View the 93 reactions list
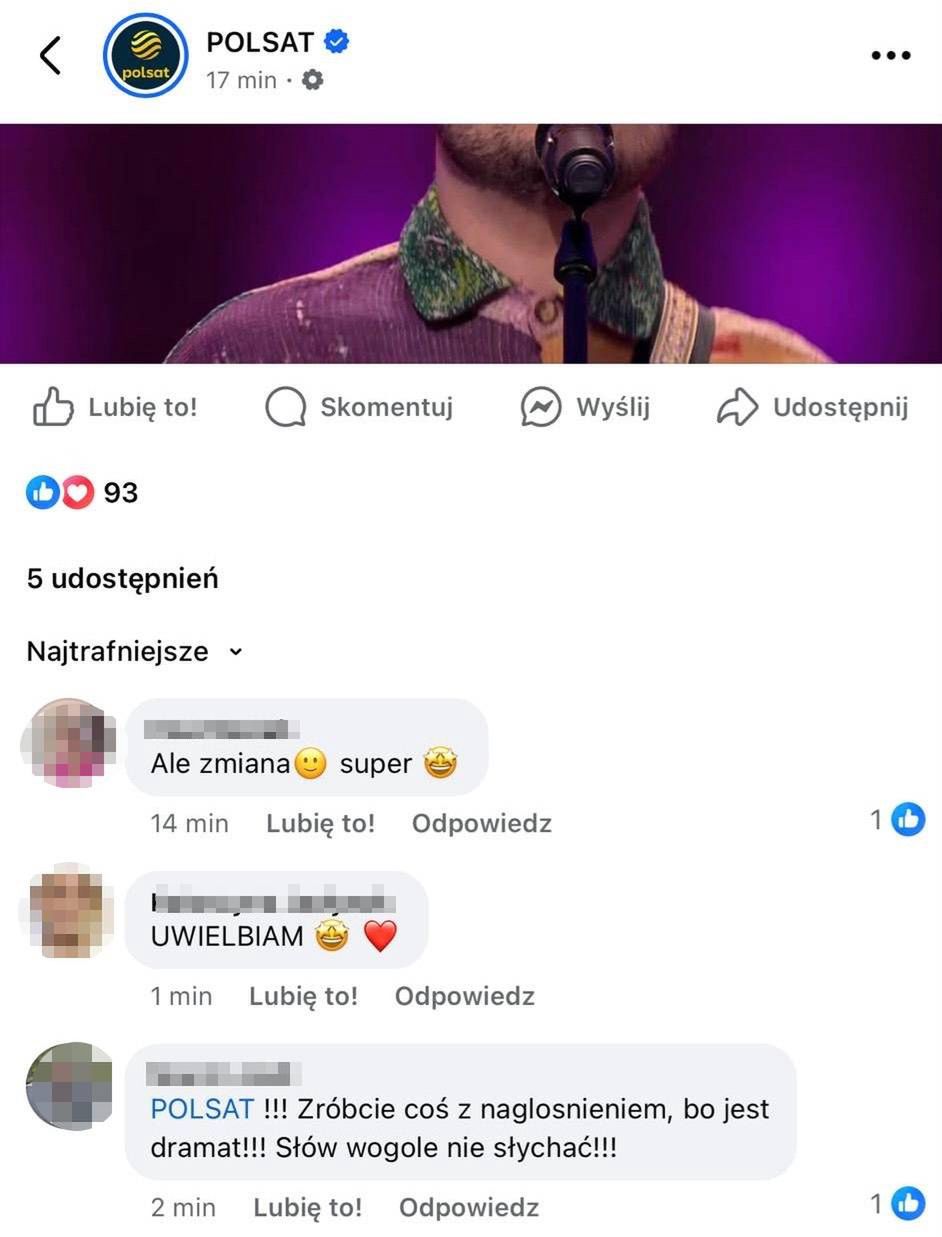The height and width of the screenshot is (1237, 942). (x=82, y=492)
